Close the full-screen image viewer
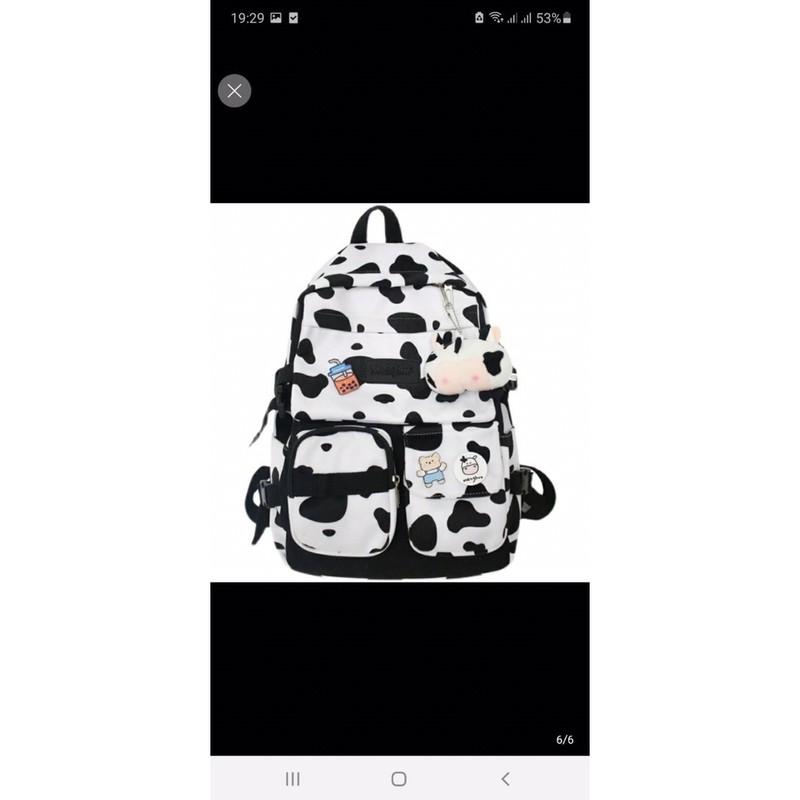The image size is (800, 800). point(234,91)
